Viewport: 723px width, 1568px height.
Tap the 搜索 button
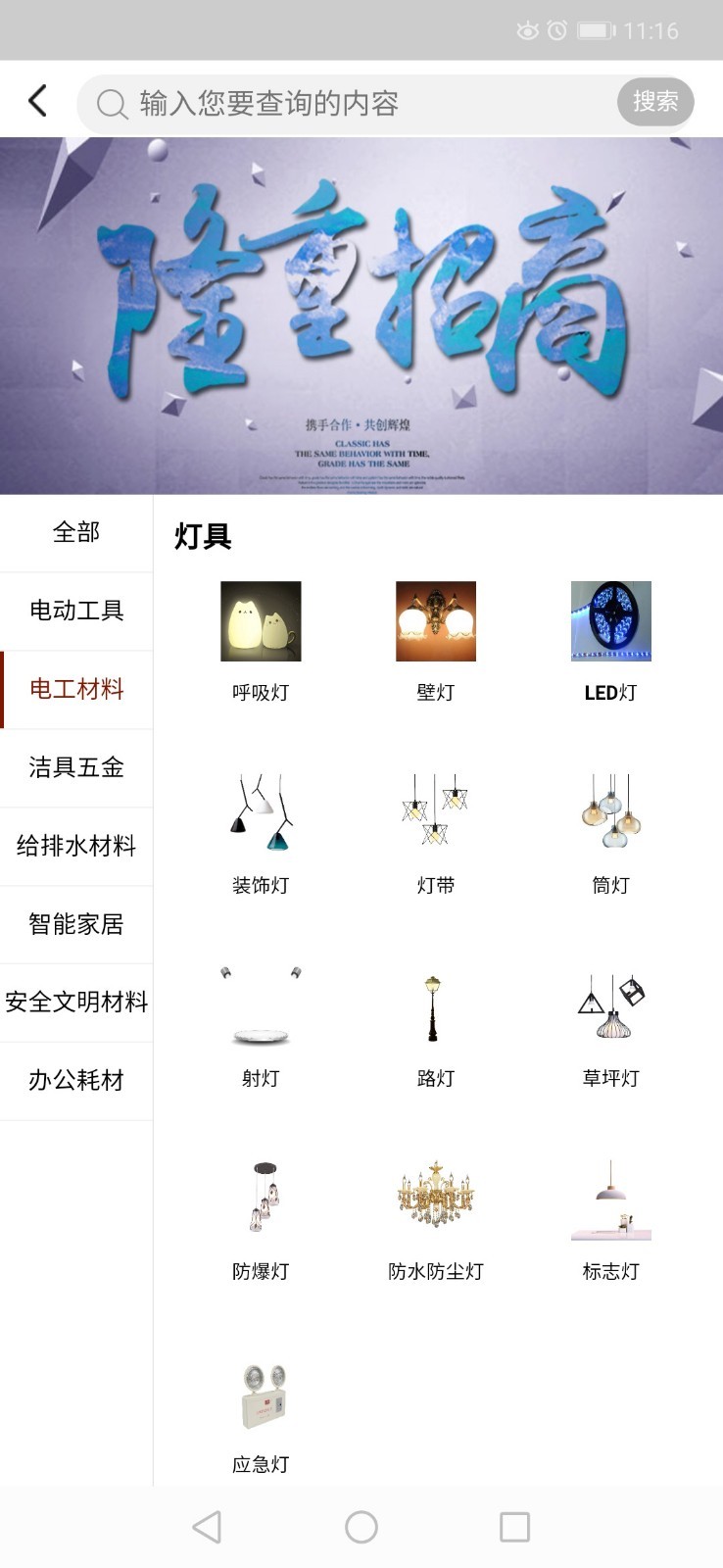pos(654,102)
